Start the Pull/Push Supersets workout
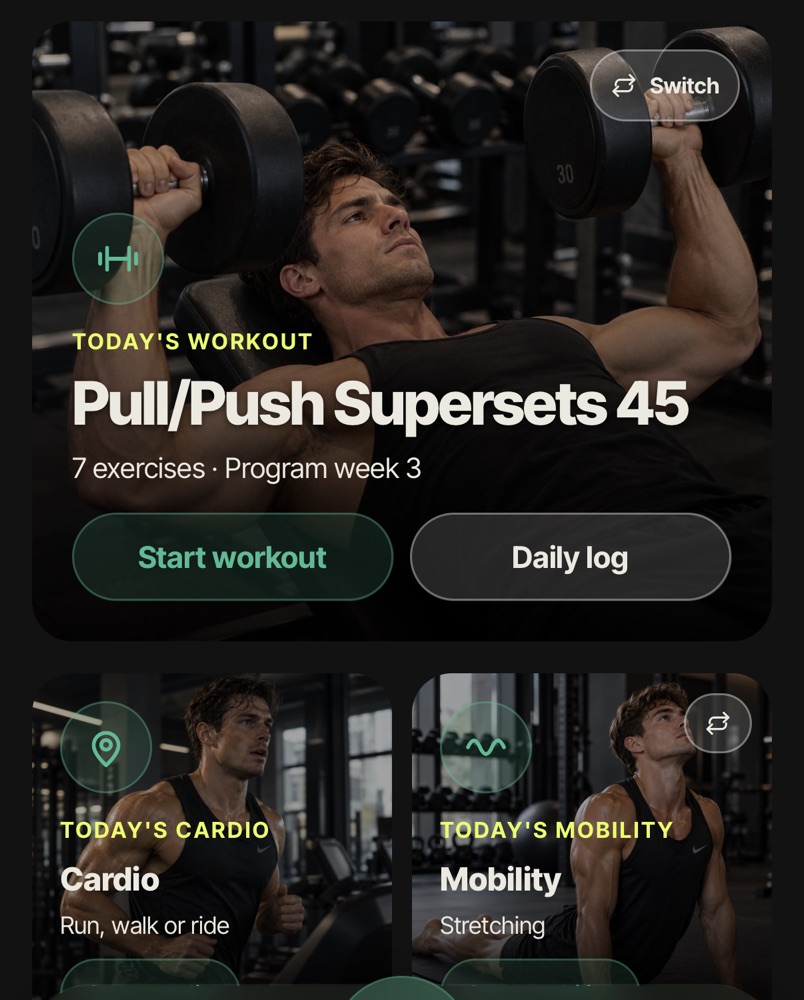The height and width of the screenshot is (1000, 804). coord(233,557)
